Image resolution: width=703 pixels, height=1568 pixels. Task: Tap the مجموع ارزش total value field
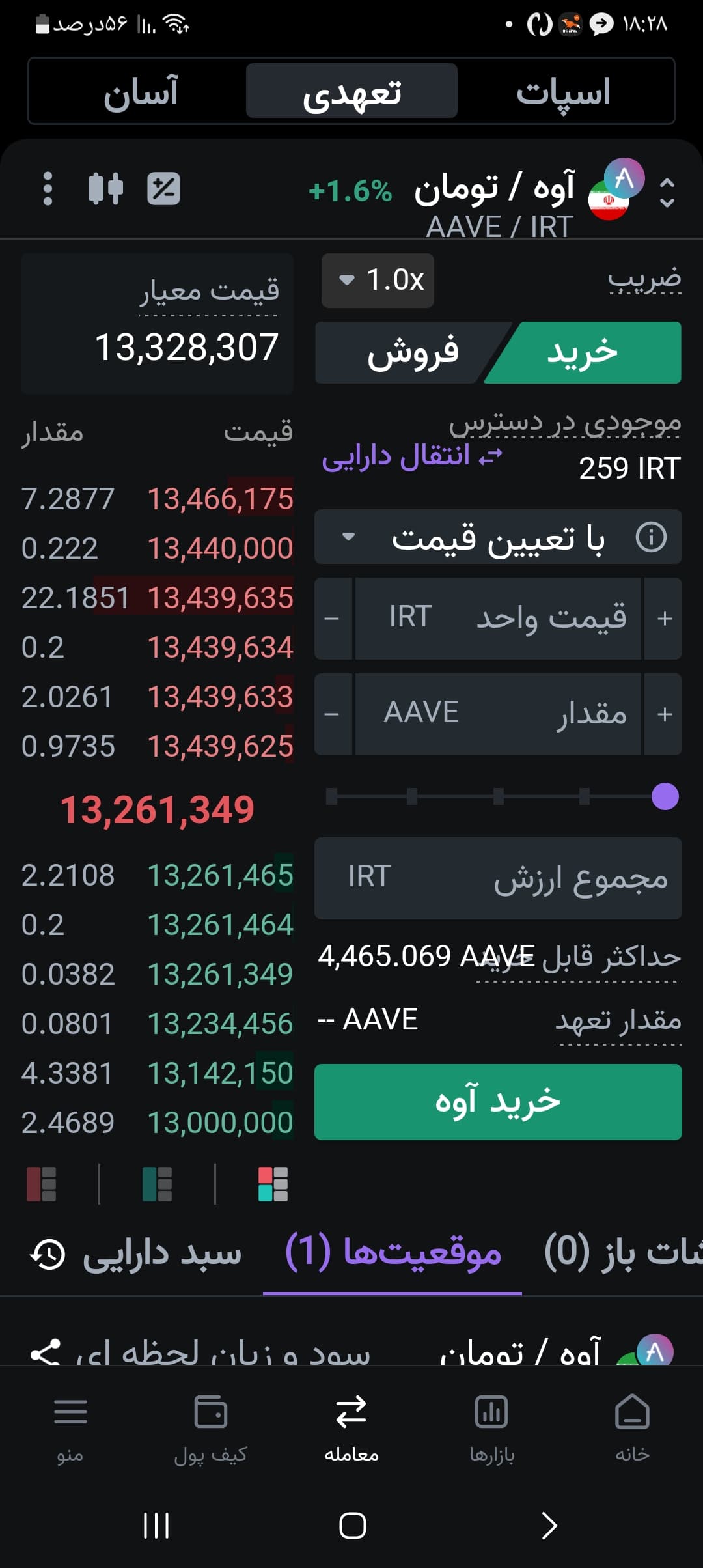(x=498, y=878)
